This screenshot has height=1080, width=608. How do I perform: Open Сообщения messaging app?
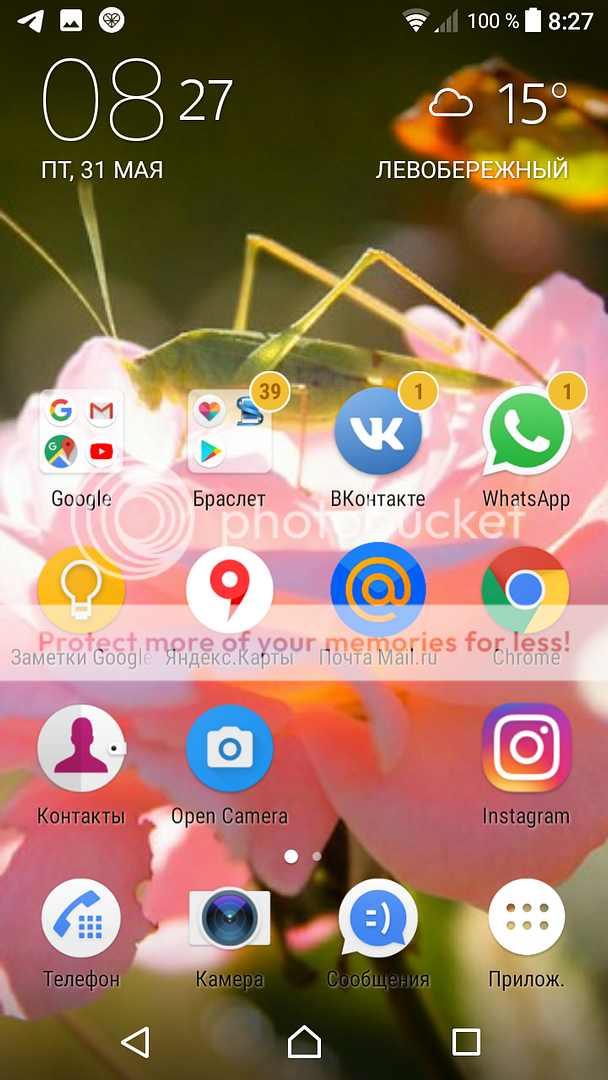(377, 920)
